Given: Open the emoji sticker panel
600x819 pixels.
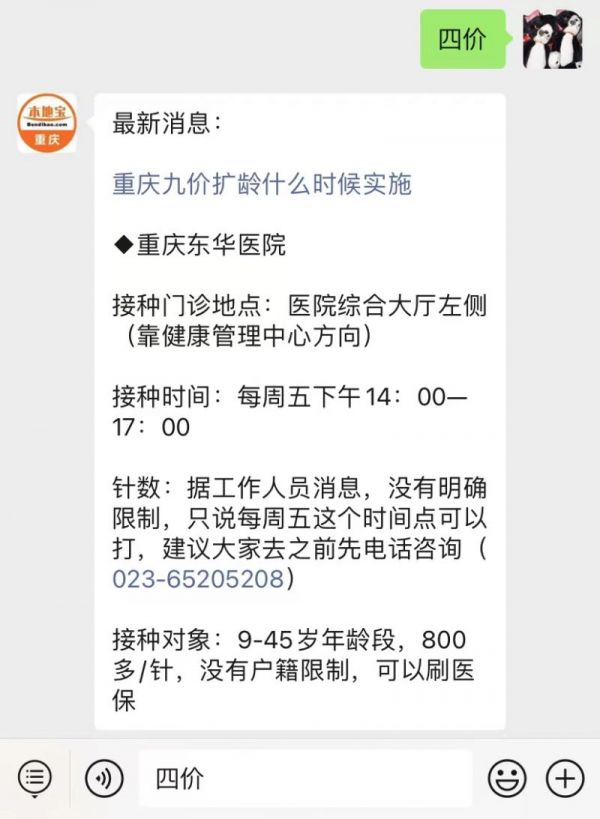Looking at the screenshot, I should coord(507,777).
